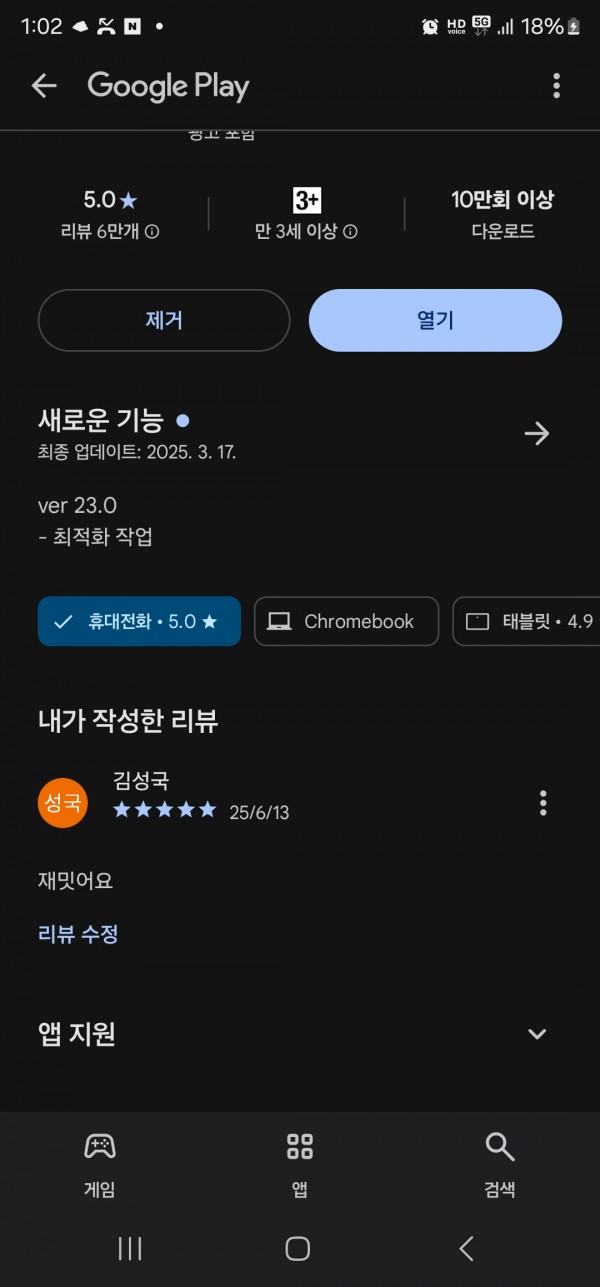
Task: Select the 휴대전화 5.0 rating chip
Action: (x=139, y=621)
